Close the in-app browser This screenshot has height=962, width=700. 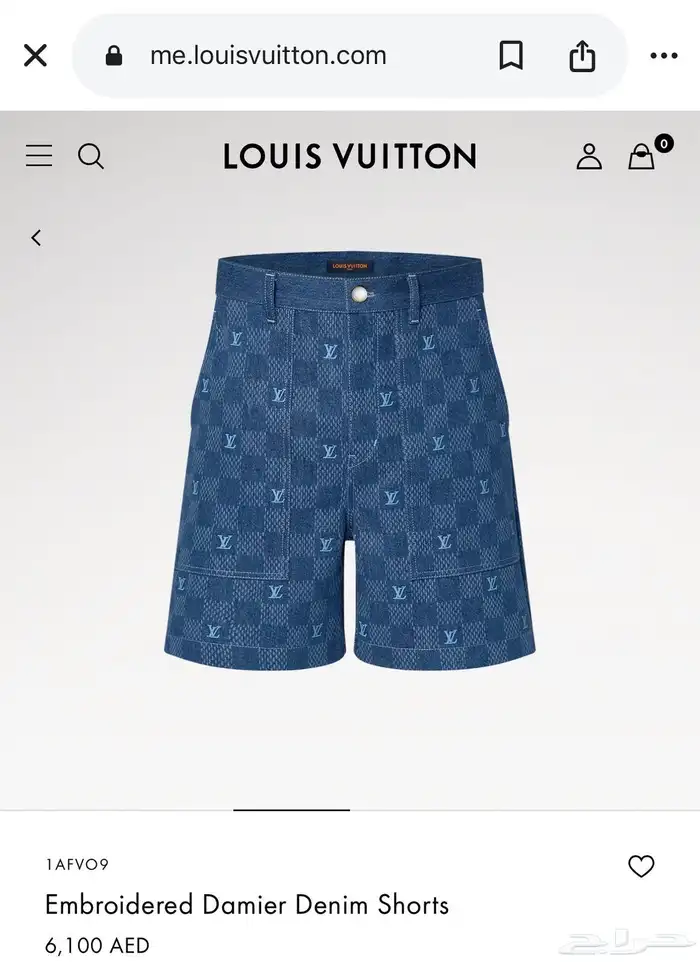click(x=35, y=56)
